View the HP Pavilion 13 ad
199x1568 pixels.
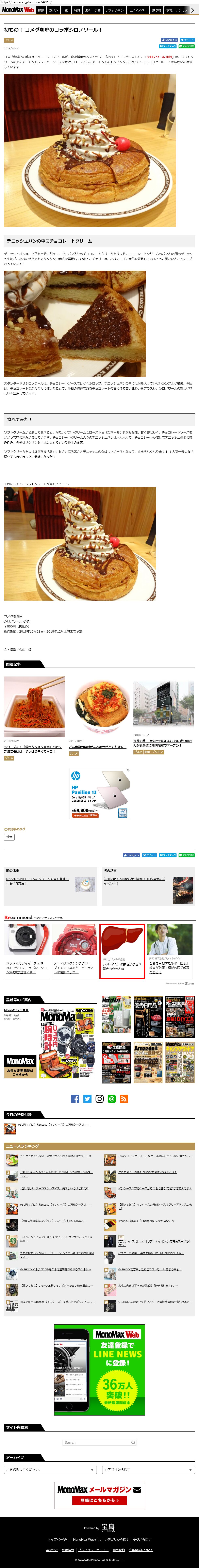[100, 793]
